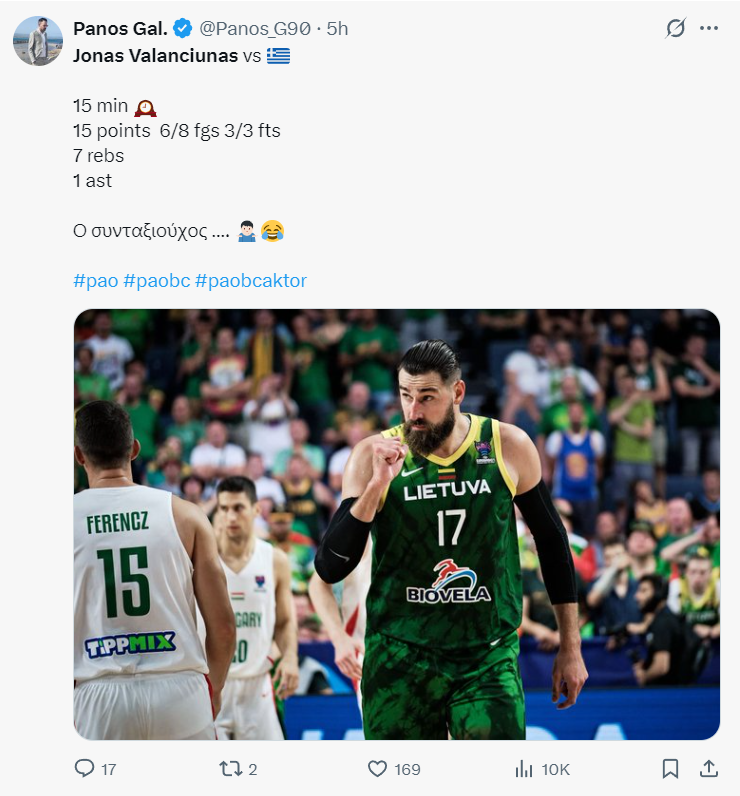The height and width of the screenshot is (796, 740).
Task: Open the post's three-dot overflow menu
Action: pos(709,29)
